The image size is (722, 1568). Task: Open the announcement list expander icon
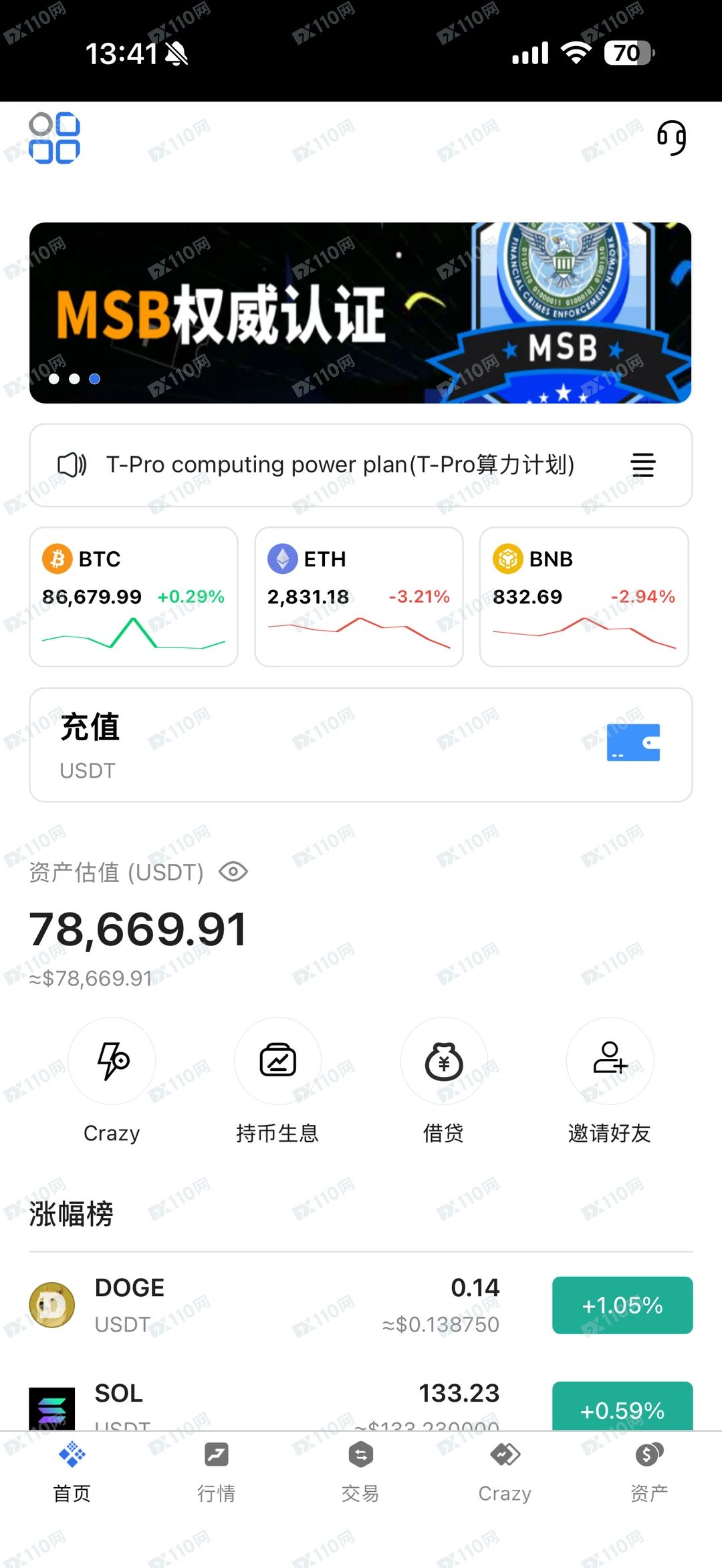pos(642,465)
